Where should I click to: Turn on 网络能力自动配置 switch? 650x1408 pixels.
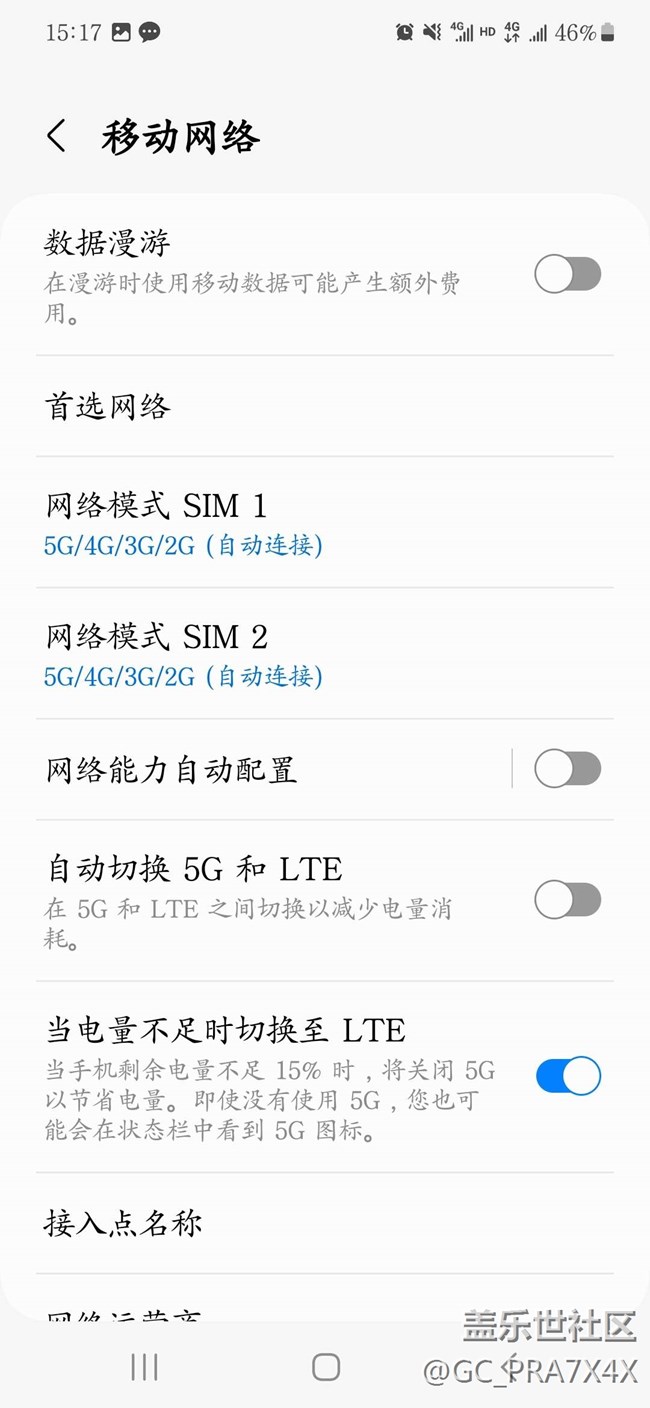coord(567,769)
